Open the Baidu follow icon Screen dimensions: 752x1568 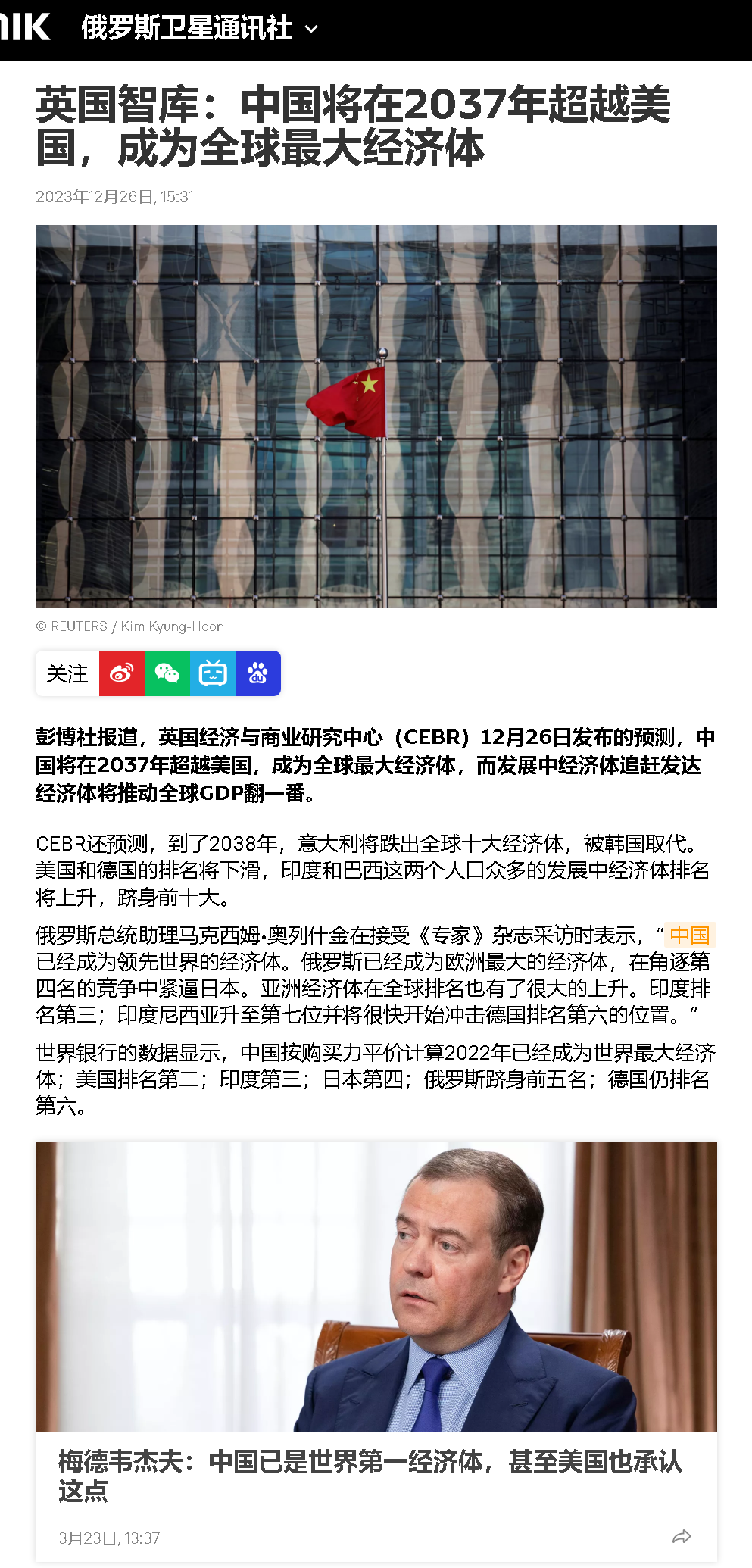258,673
